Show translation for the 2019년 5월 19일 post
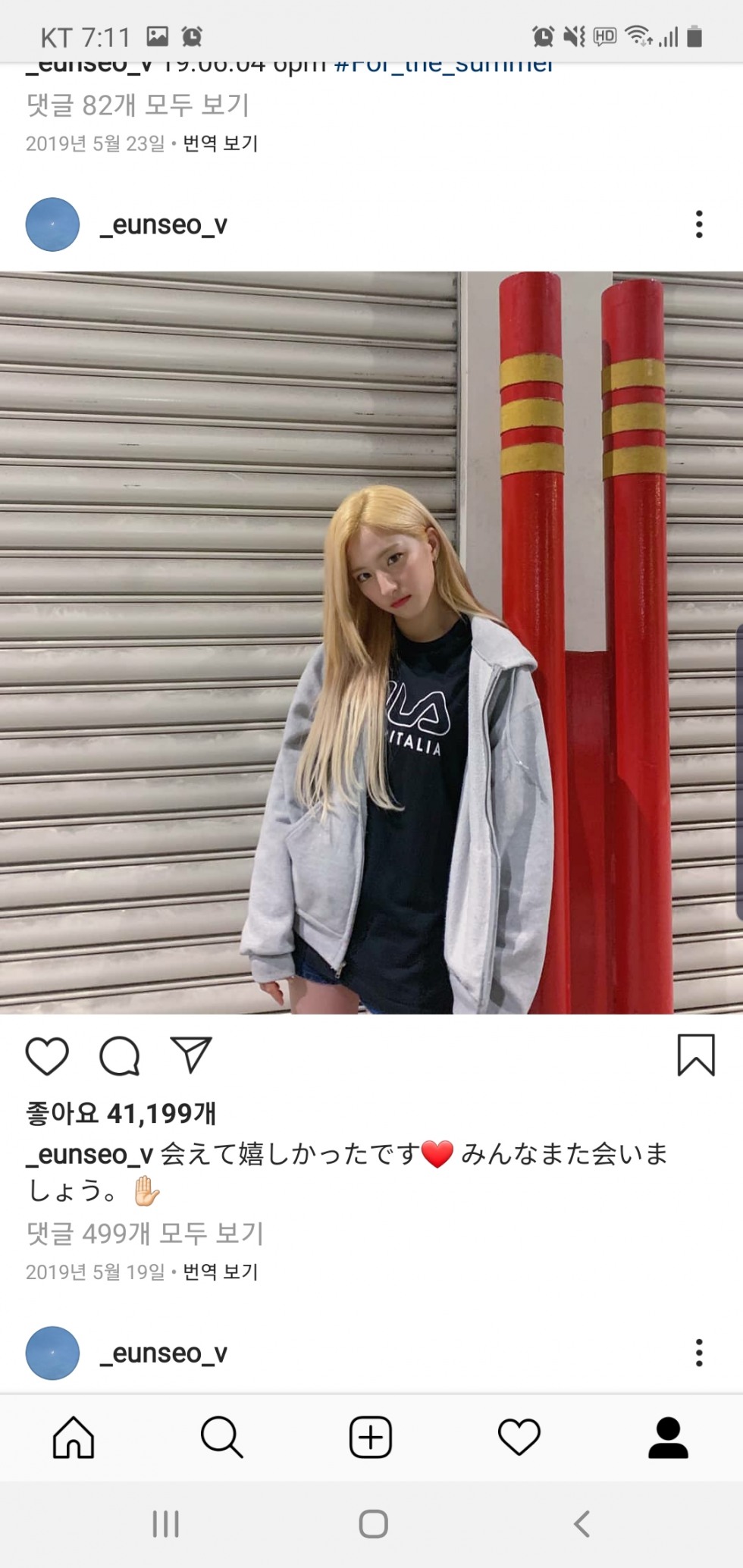This screenshot has height=1568, width=743. click(x=221, y=1272)
